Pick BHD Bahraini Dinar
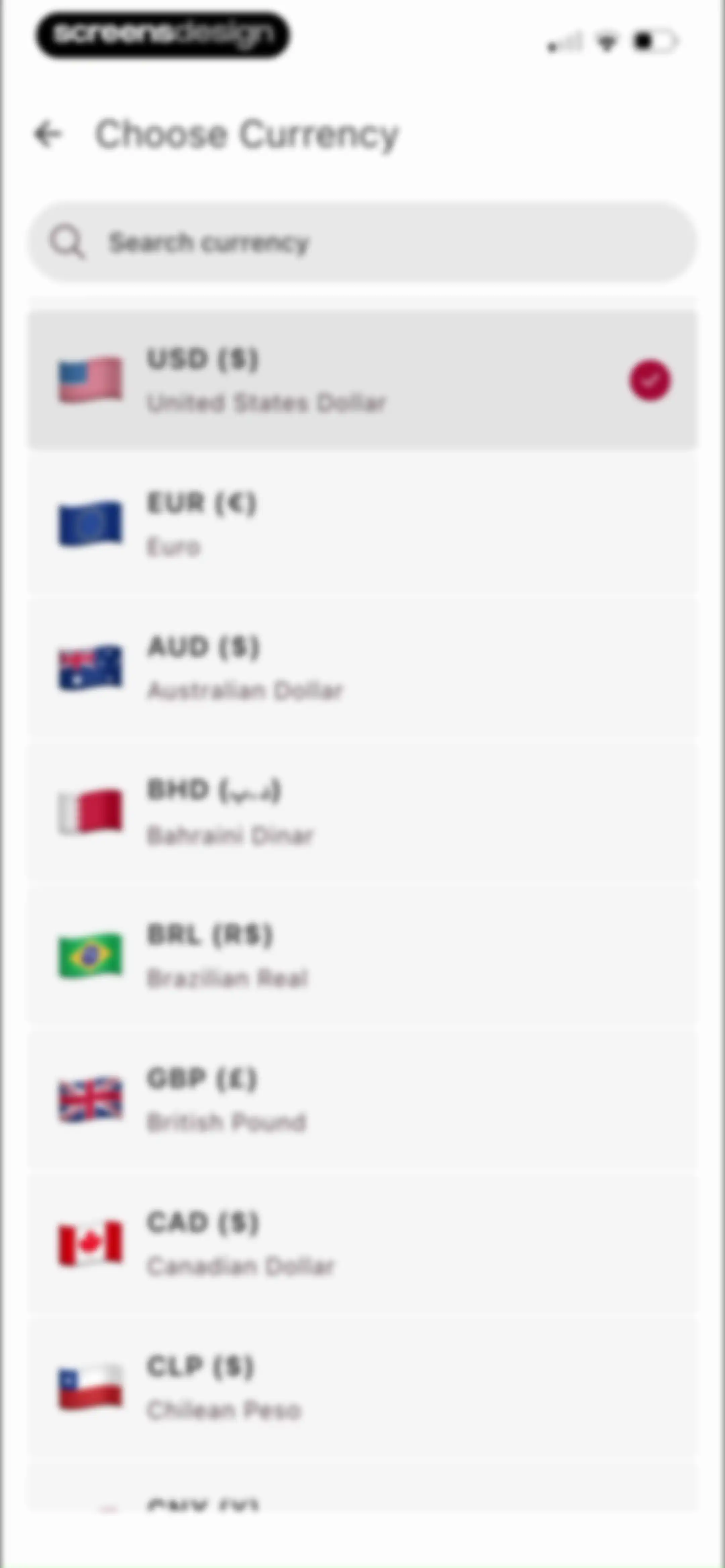Viewport: 725px width, 1568px height. 362,812
